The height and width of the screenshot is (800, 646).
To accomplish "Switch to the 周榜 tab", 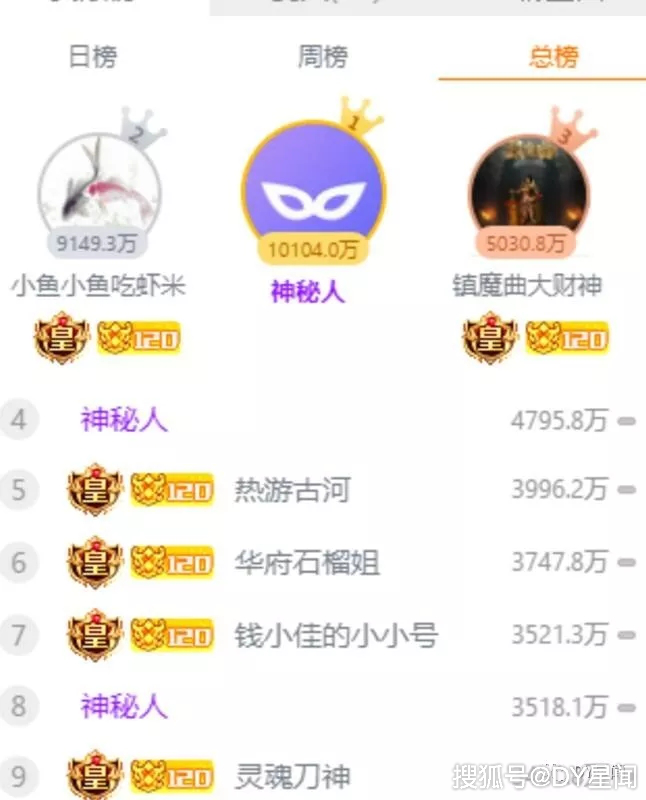I will coord(323,57).
